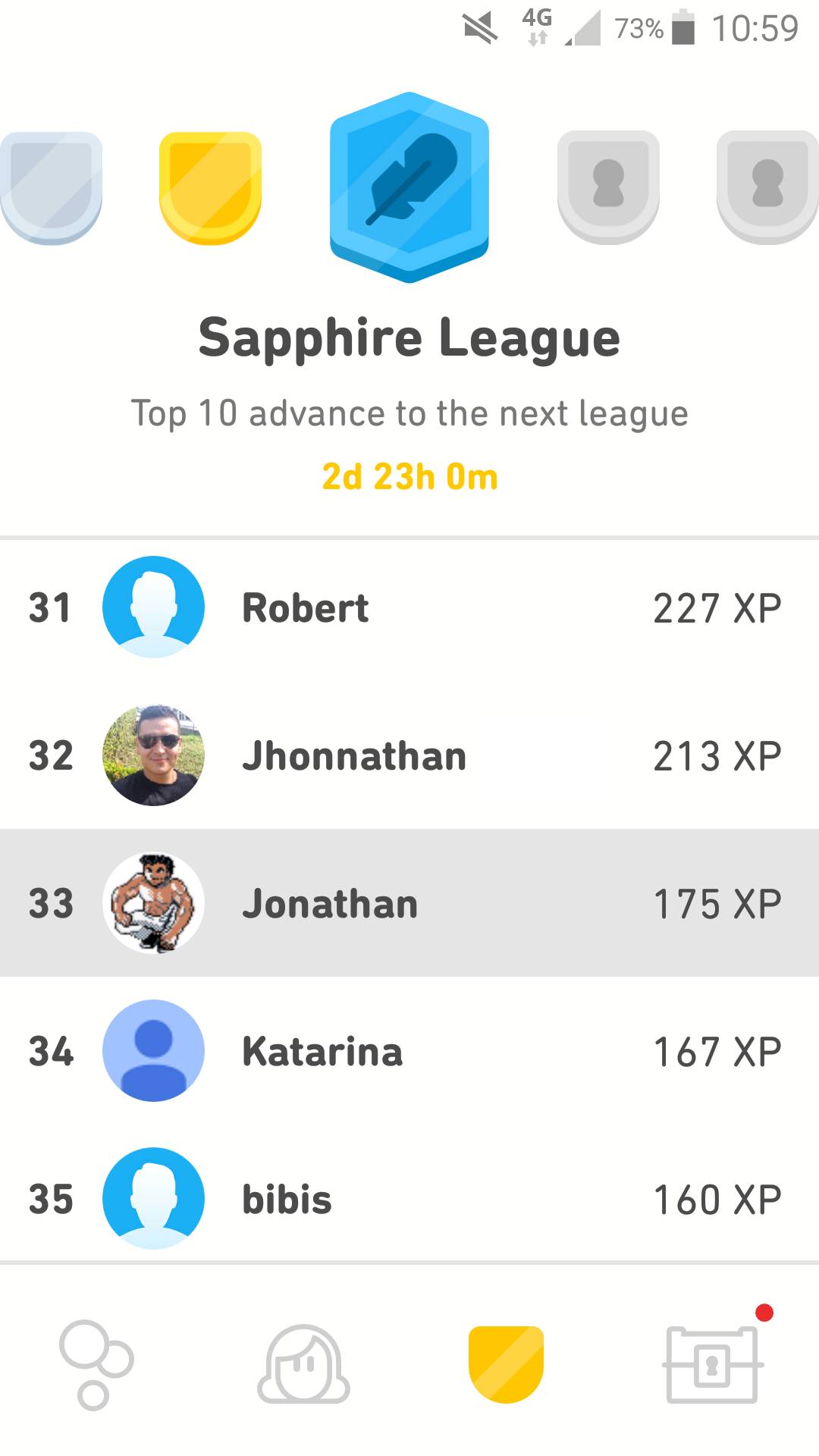This screenshot has width=819, height=1456.
Task: Tap the Sapphire League badge
Action: coord(409,187)
